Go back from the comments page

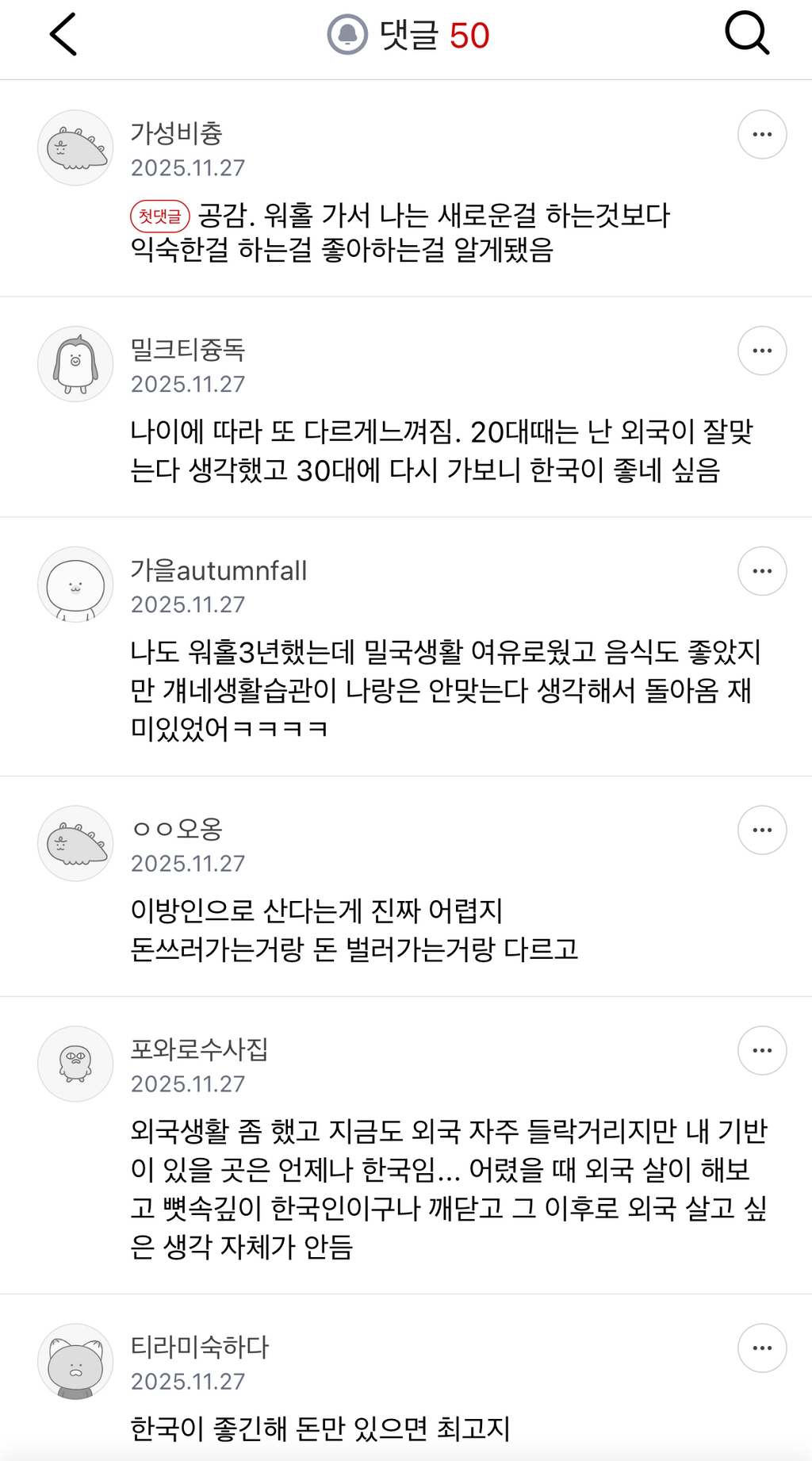point(63,35)
